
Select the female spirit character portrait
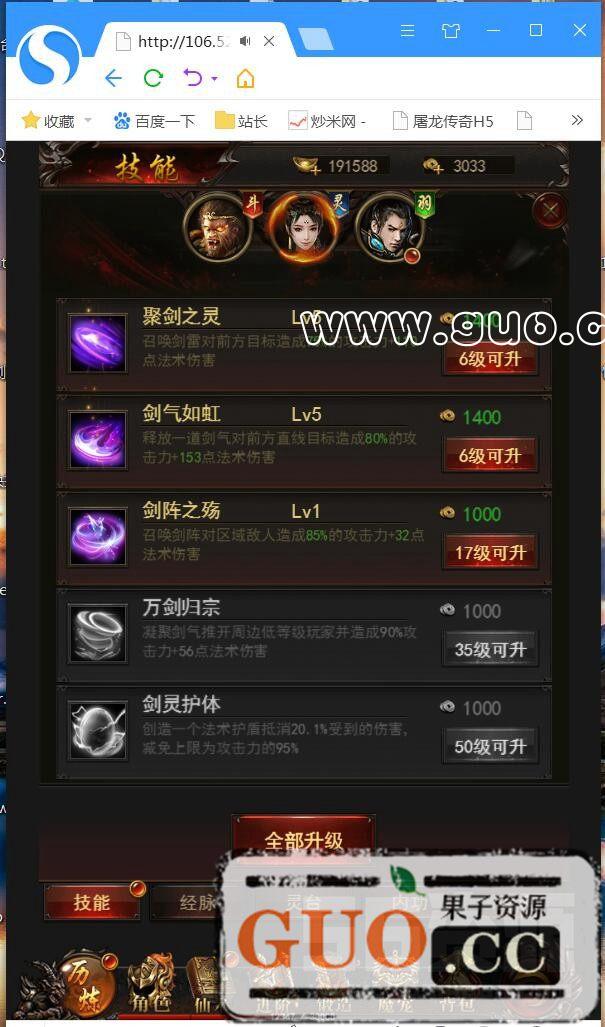(x=301, y=228)
